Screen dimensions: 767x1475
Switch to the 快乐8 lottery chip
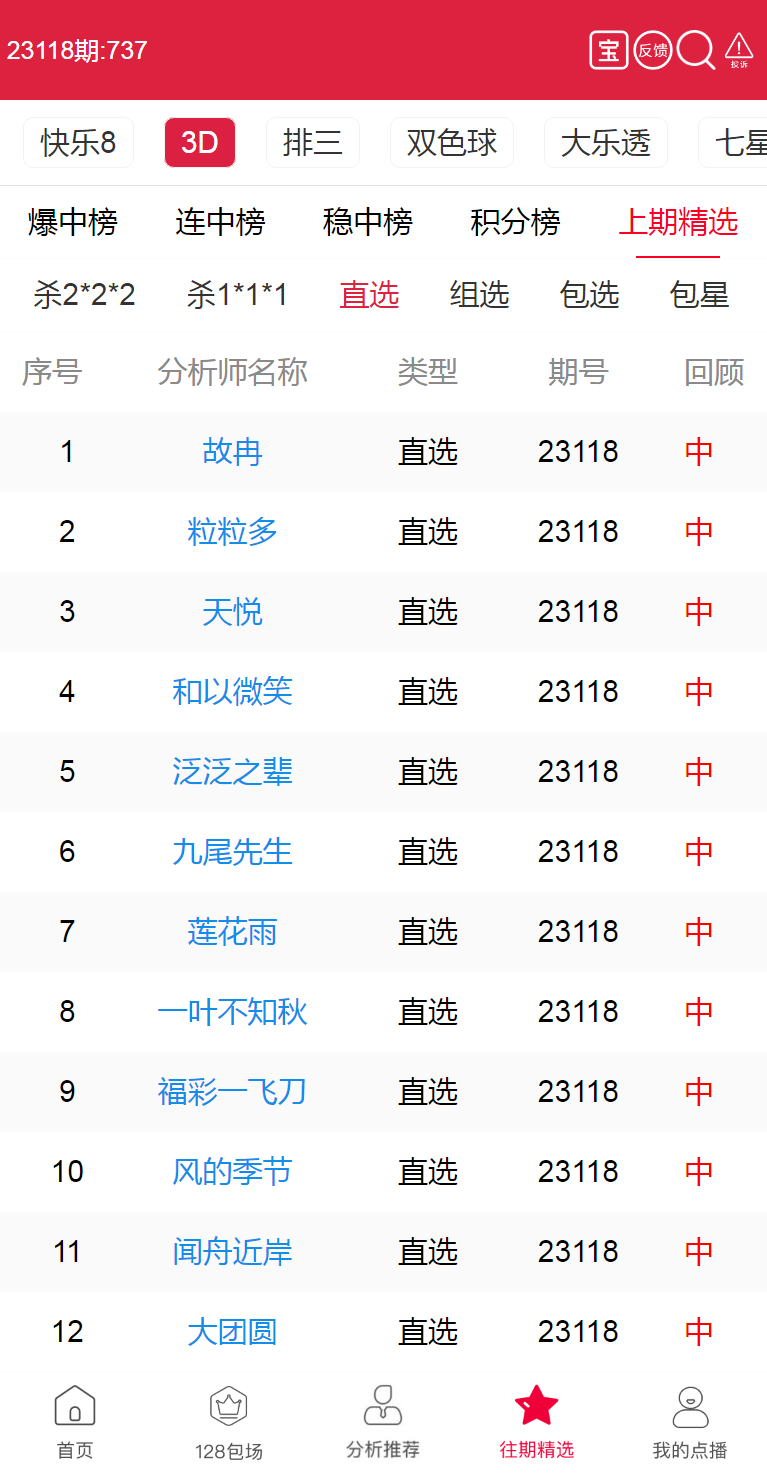tap(78, 143)
